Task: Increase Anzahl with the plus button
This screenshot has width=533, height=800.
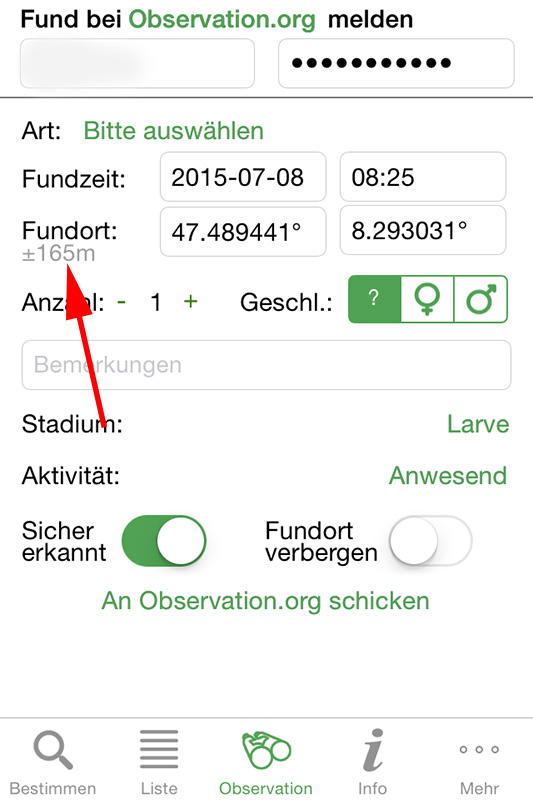Action: (191, 302)
